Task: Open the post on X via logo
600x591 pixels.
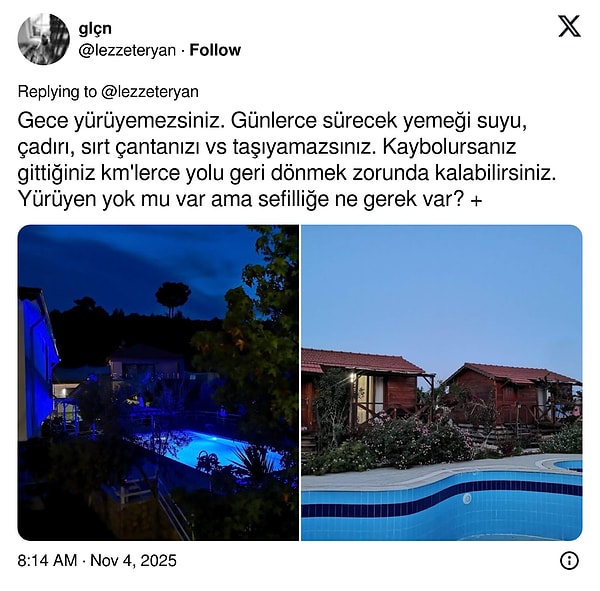Action: [x=568, y=27]
